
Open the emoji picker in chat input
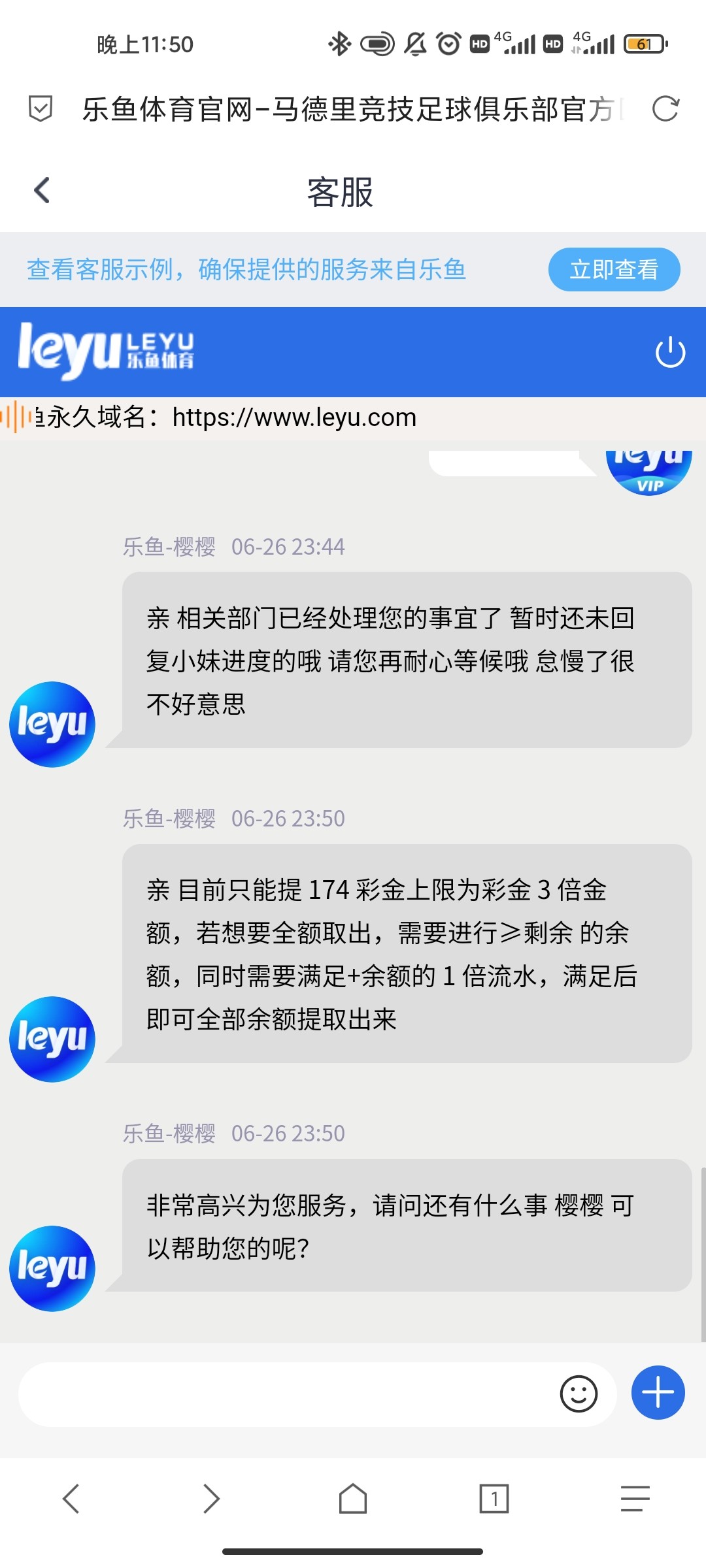[578, 1394]
